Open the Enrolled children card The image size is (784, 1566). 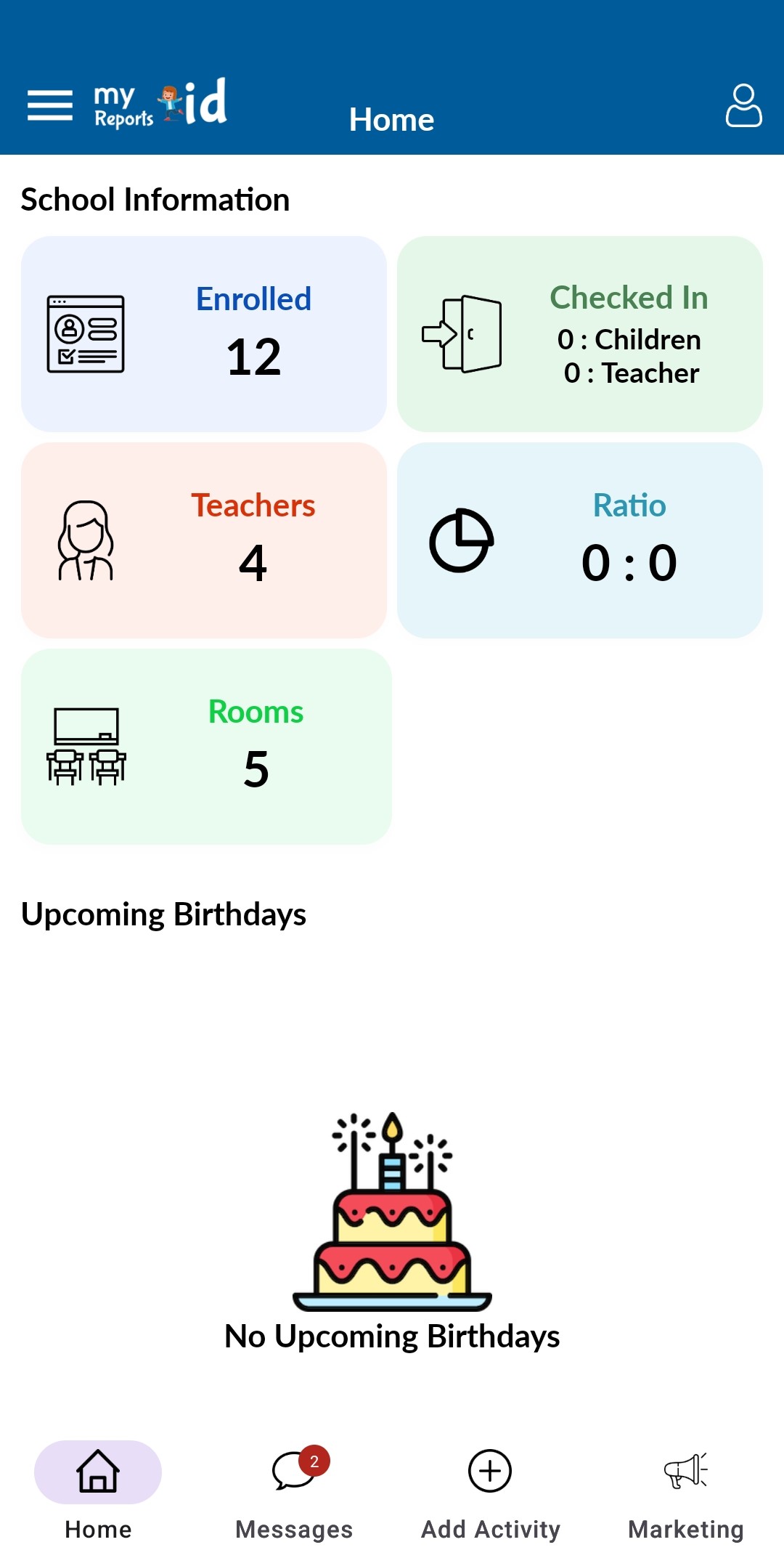204,334
